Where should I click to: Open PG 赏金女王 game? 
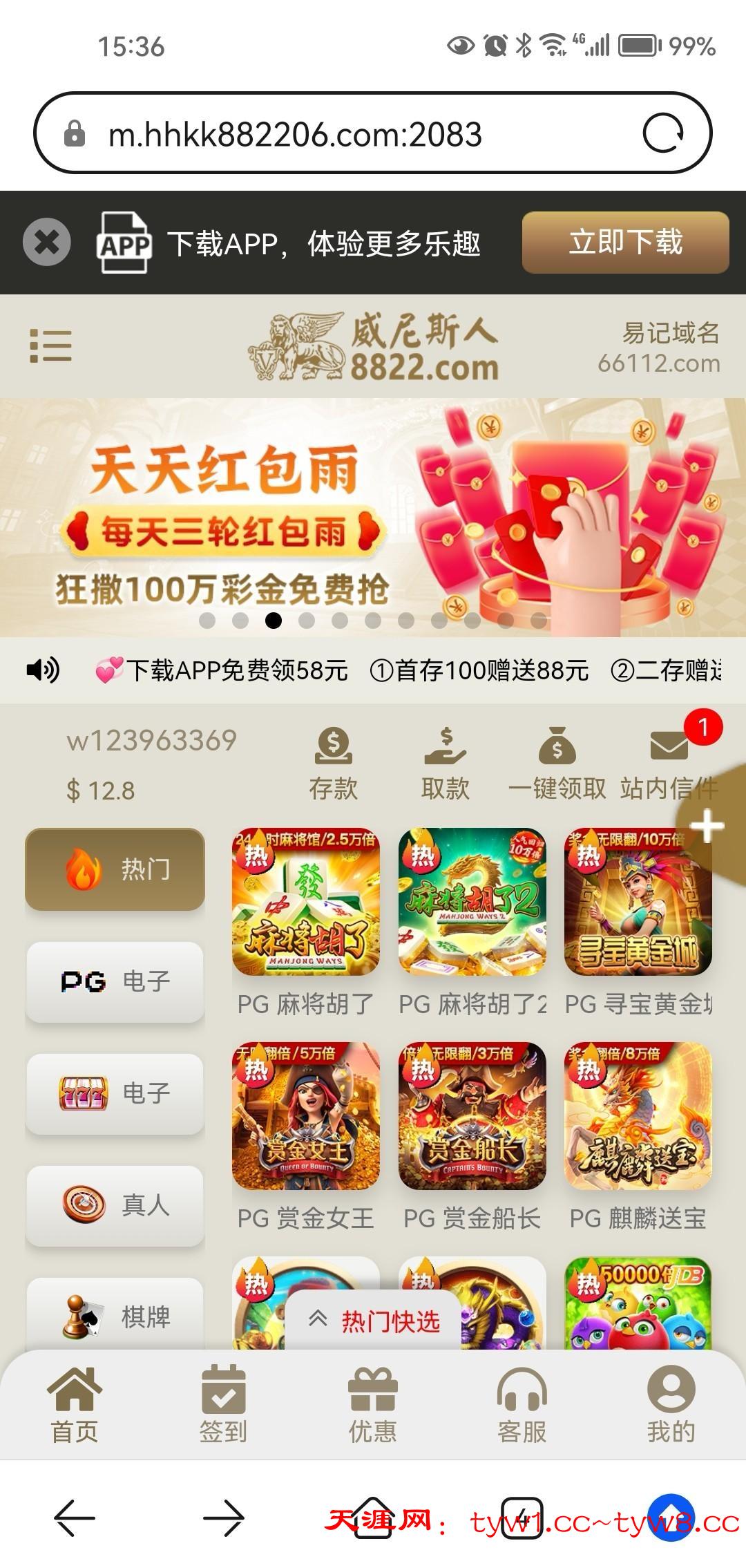tap(305, 1116)
